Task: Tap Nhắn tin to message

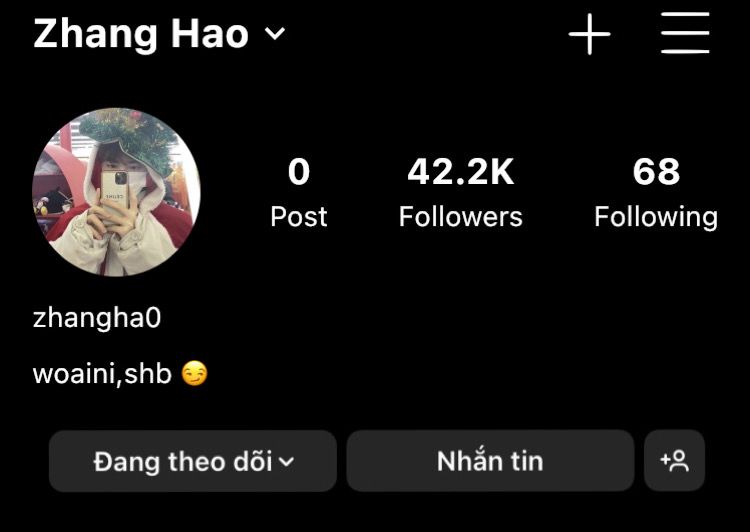Action: click(490, 461)
